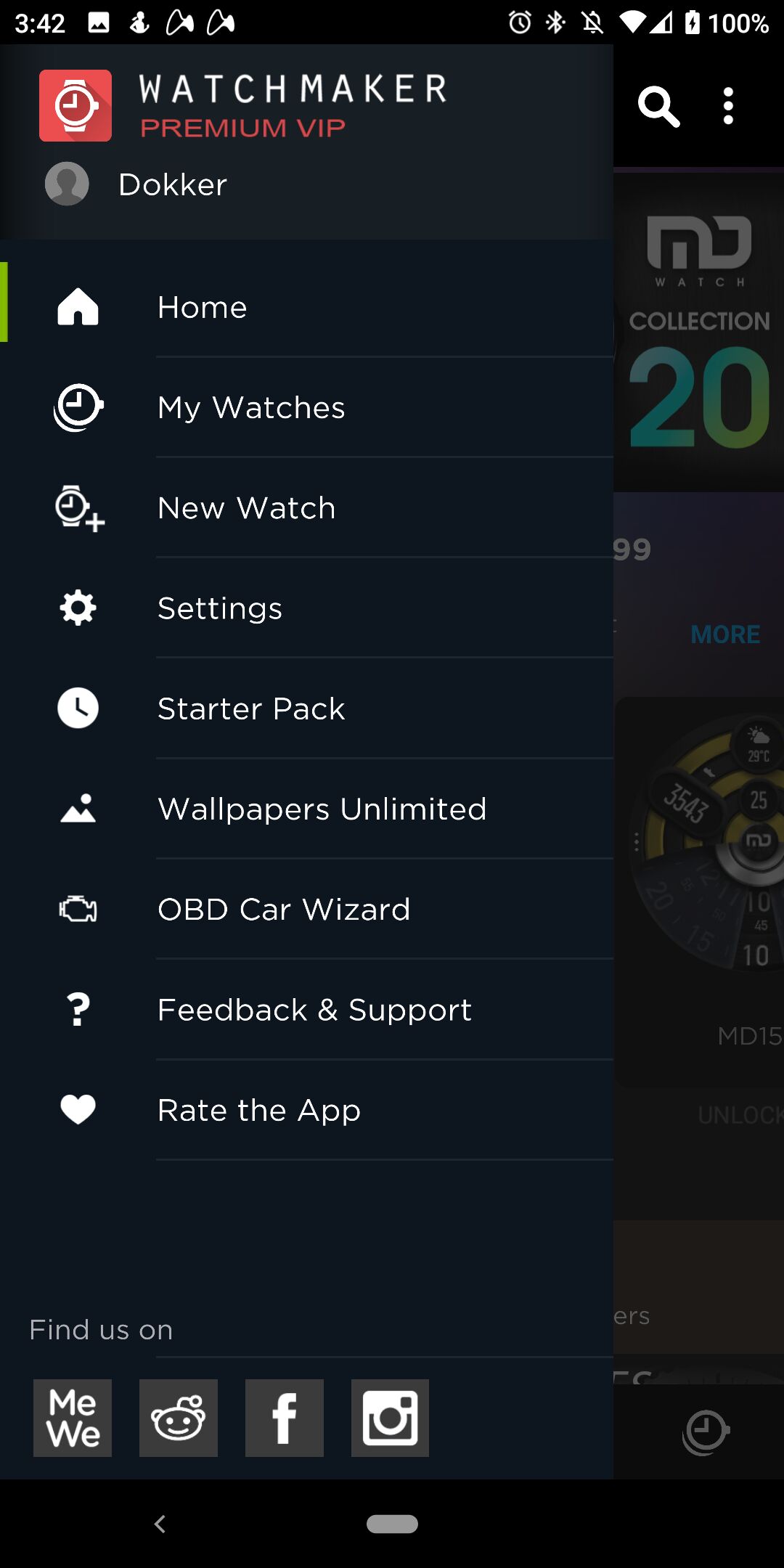The width and height of the screenshot is (784, 1568).
Task: Choose Rate the App
Action: (x=258, y=1110)
